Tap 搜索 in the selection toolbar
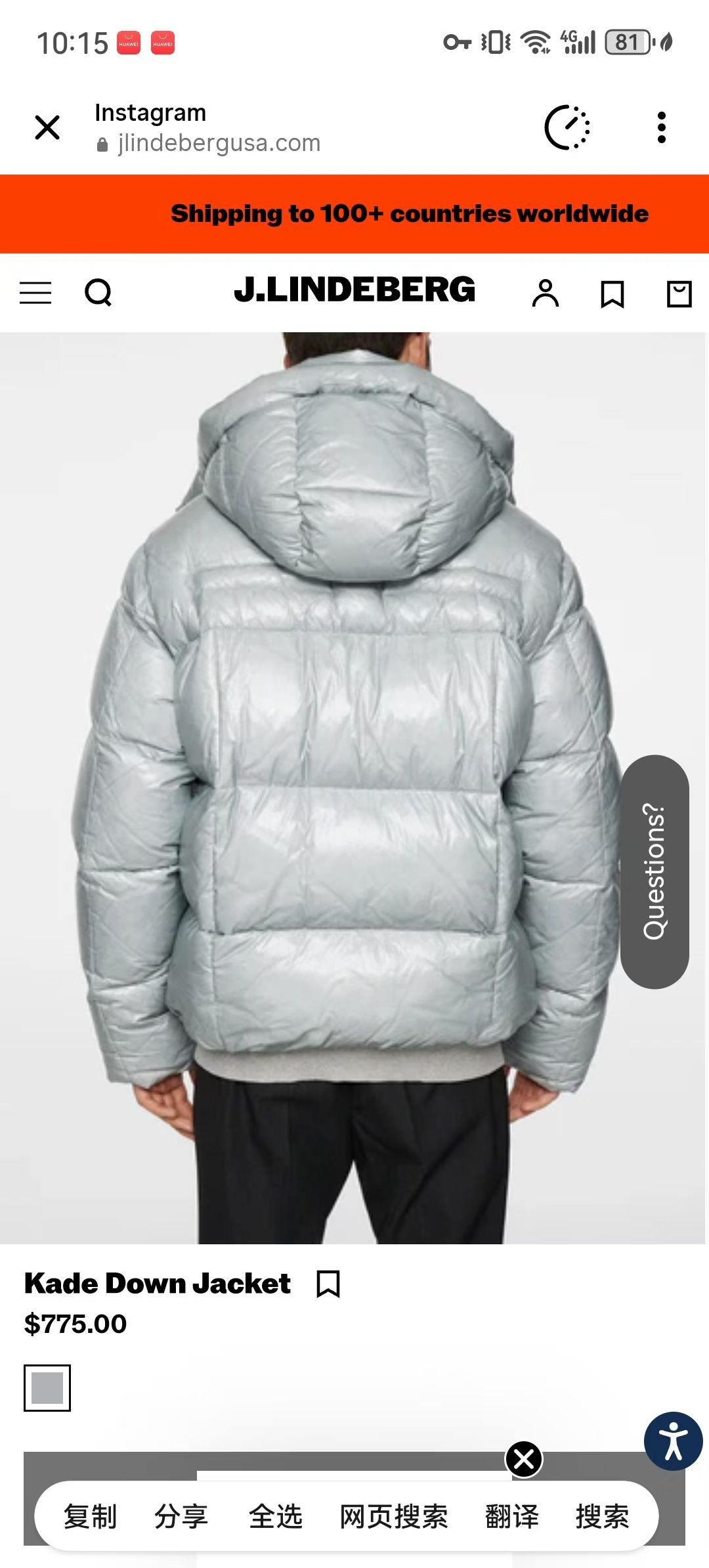The height and width of the screenshot is (1568, 709). [602, 1517]
